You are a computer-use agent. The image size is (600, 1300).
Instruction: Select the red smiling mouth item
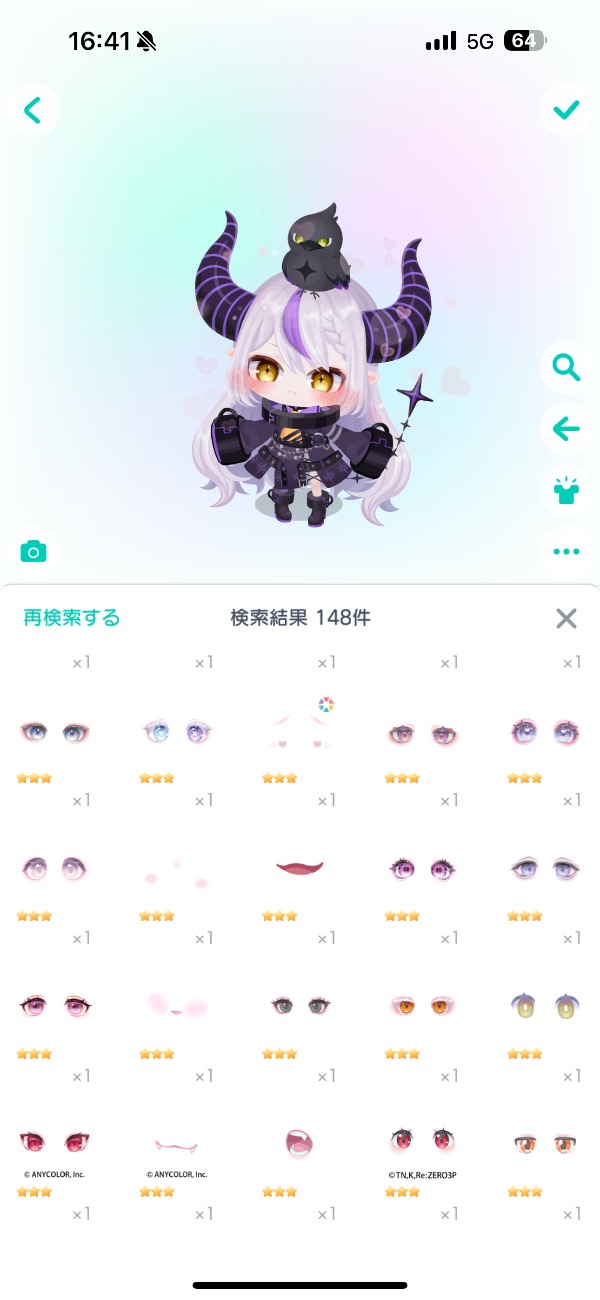[x=299, y=868]
